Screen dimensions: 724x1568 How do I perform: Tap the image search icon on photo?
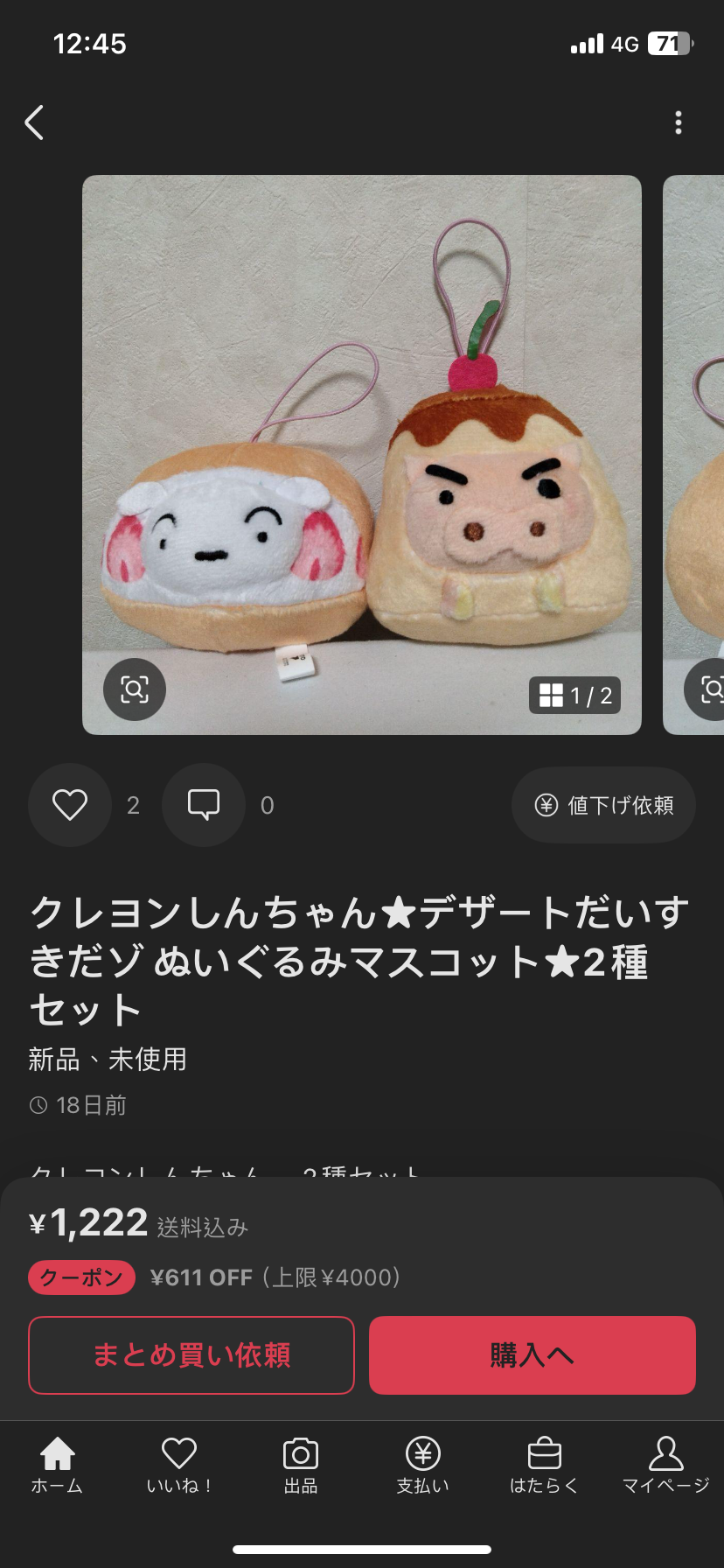135,689
